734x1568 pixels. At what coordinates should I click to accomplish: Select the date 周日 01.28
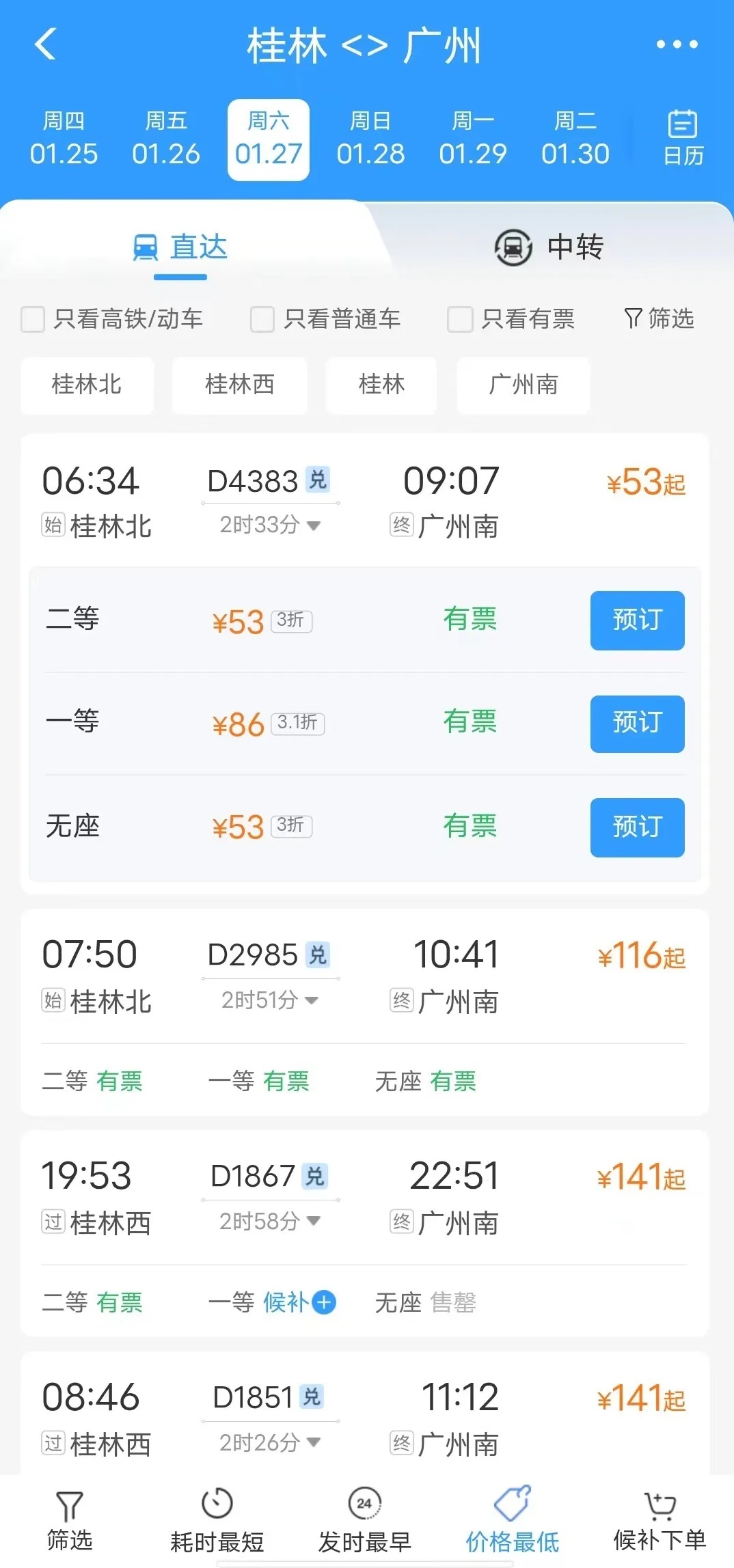tap(370, 140)
